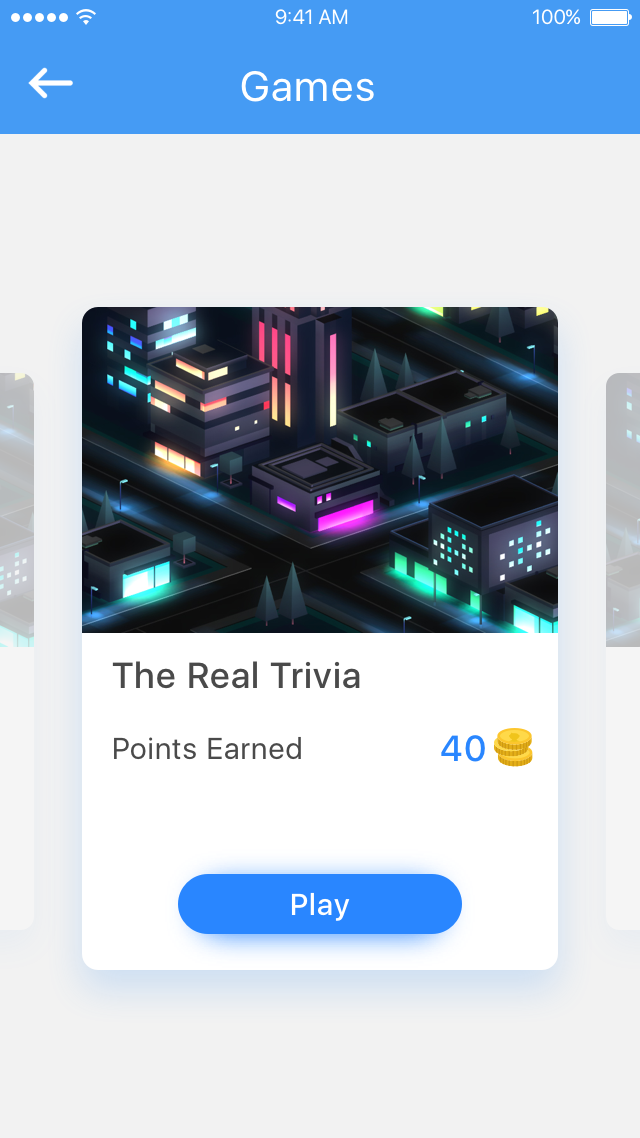This screenshot has height=1138, width=640.
Task: Open The Real Trivia game card
Action: [320, 470]
